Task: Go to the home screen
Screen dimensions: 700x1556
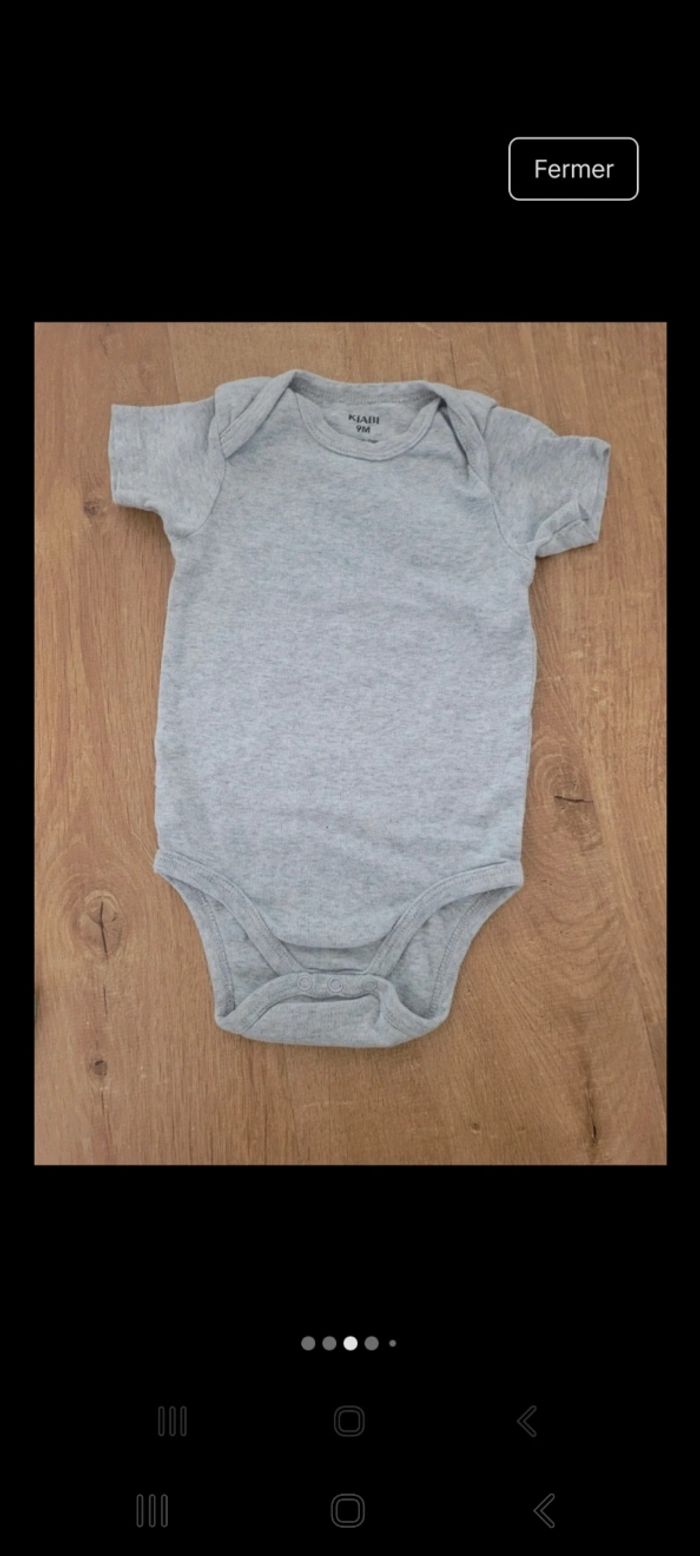Action: tap(348, 1510)
